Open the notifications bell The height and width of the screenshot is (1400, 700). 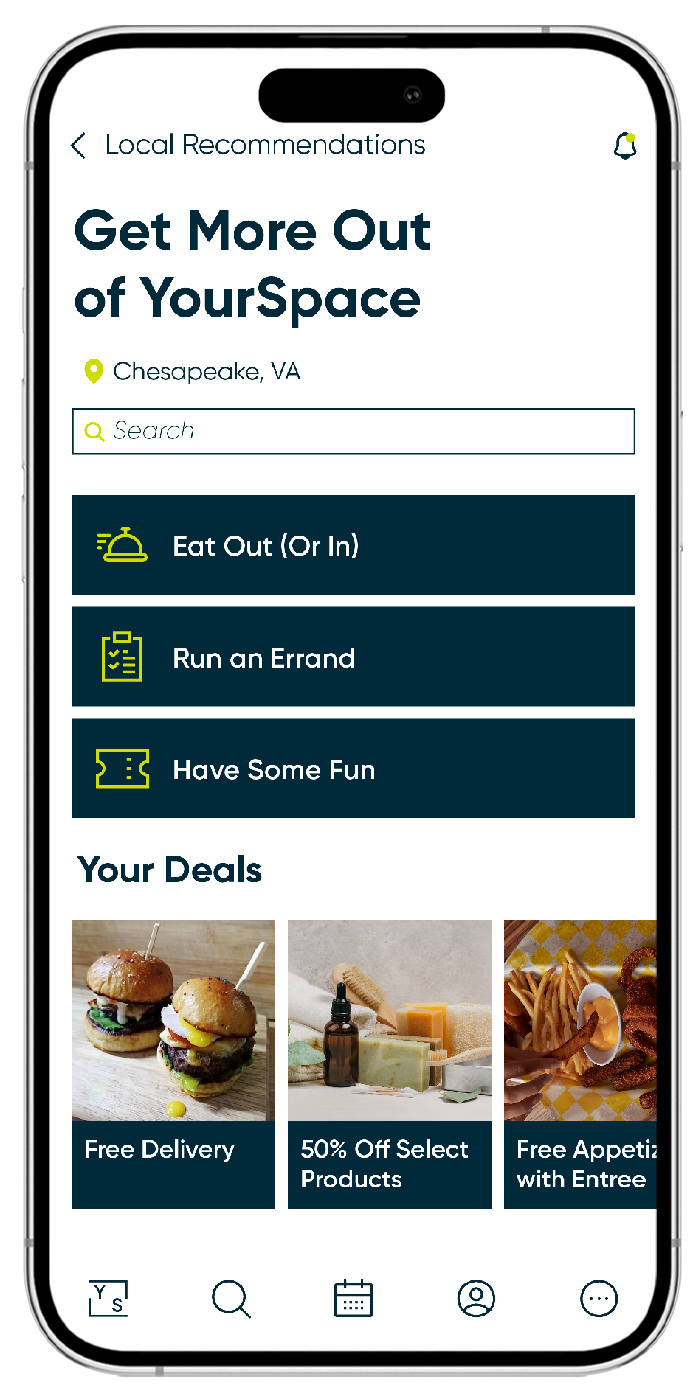[x=625, y=146]
